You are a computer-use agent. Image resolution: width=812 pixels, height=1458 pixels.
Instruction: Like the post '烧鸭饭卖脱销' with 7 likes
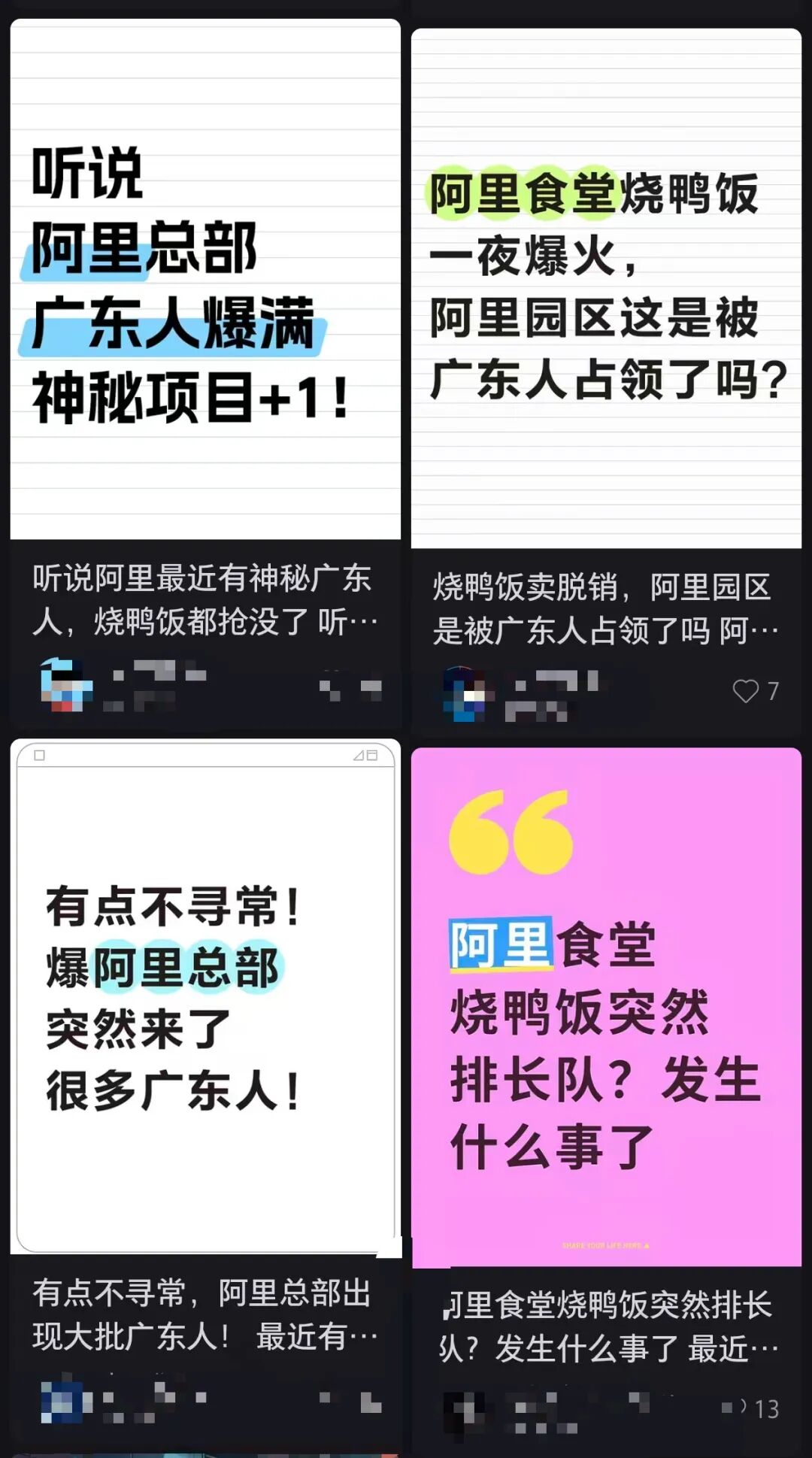point(746,691)
